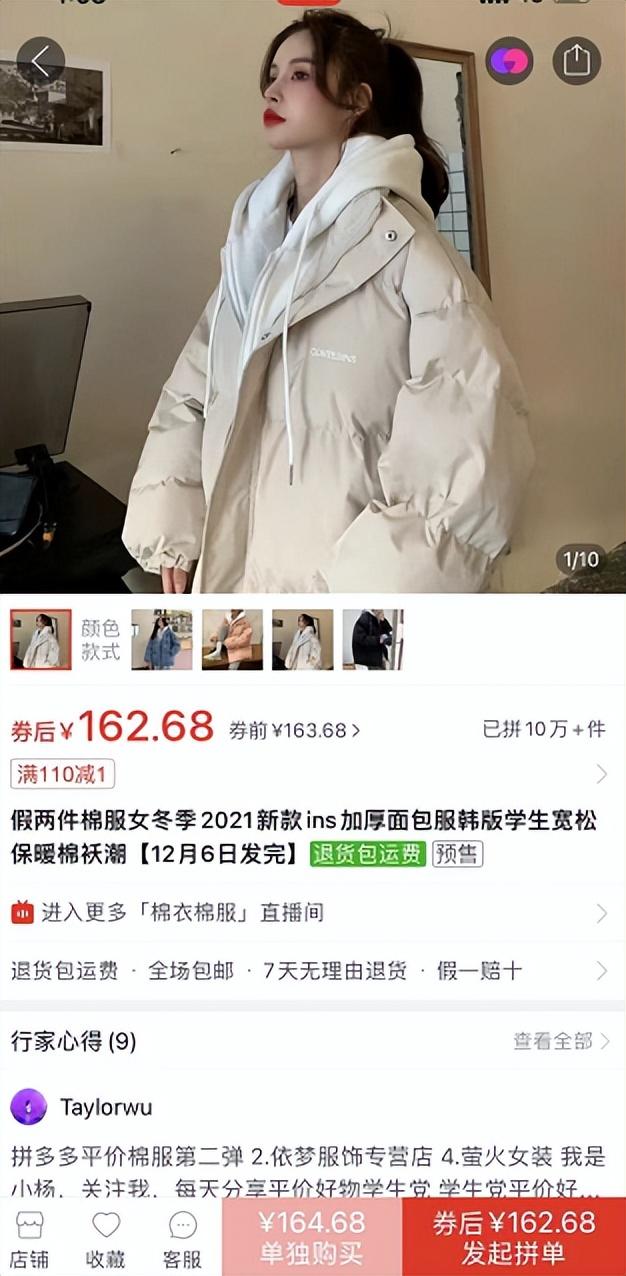Select the black jacket style thumbnail
The image size is (626, 1276).
point(373,639)
